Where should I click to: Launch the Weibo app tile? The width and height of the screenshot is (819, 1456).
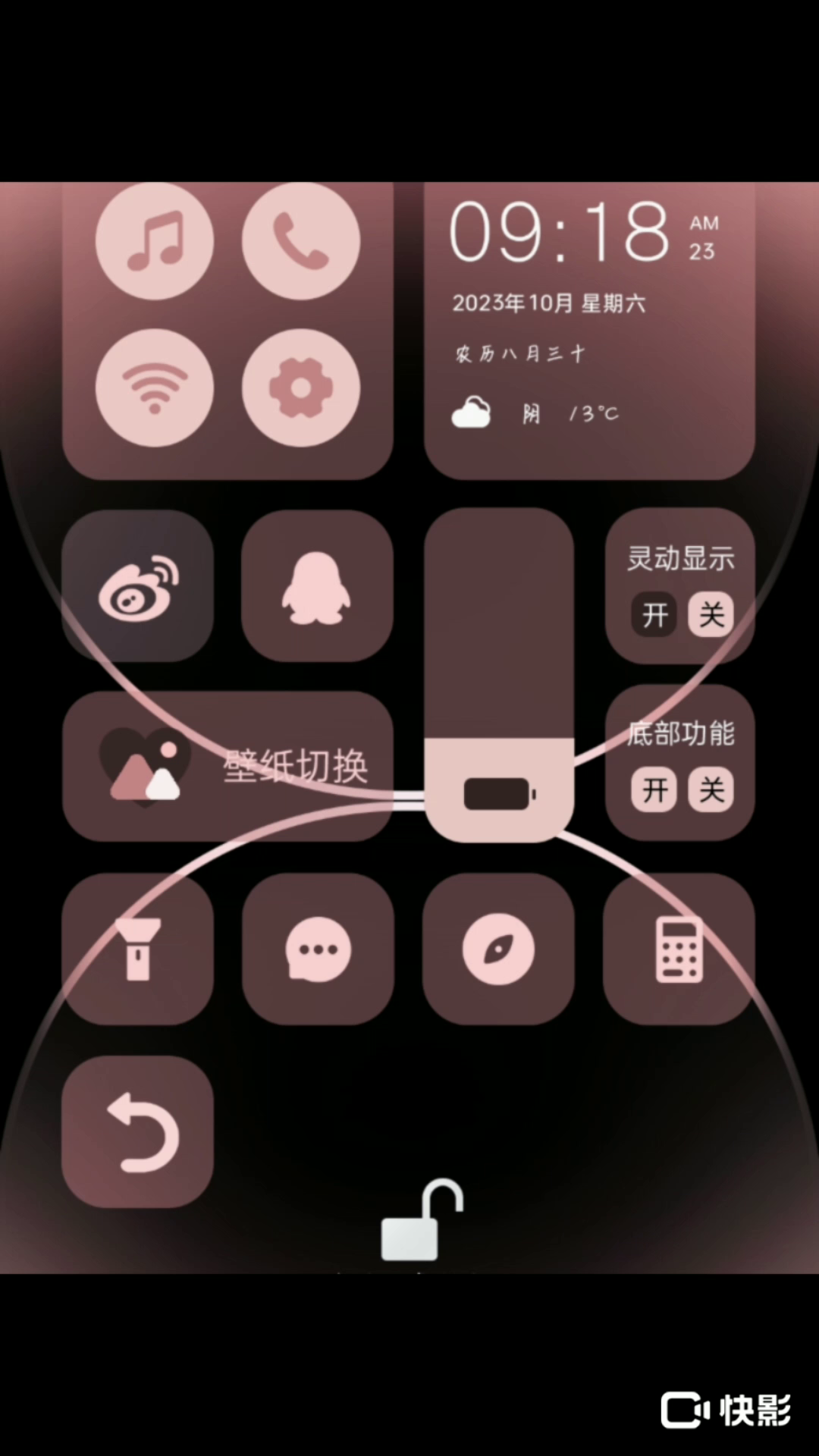pos(138,585)
